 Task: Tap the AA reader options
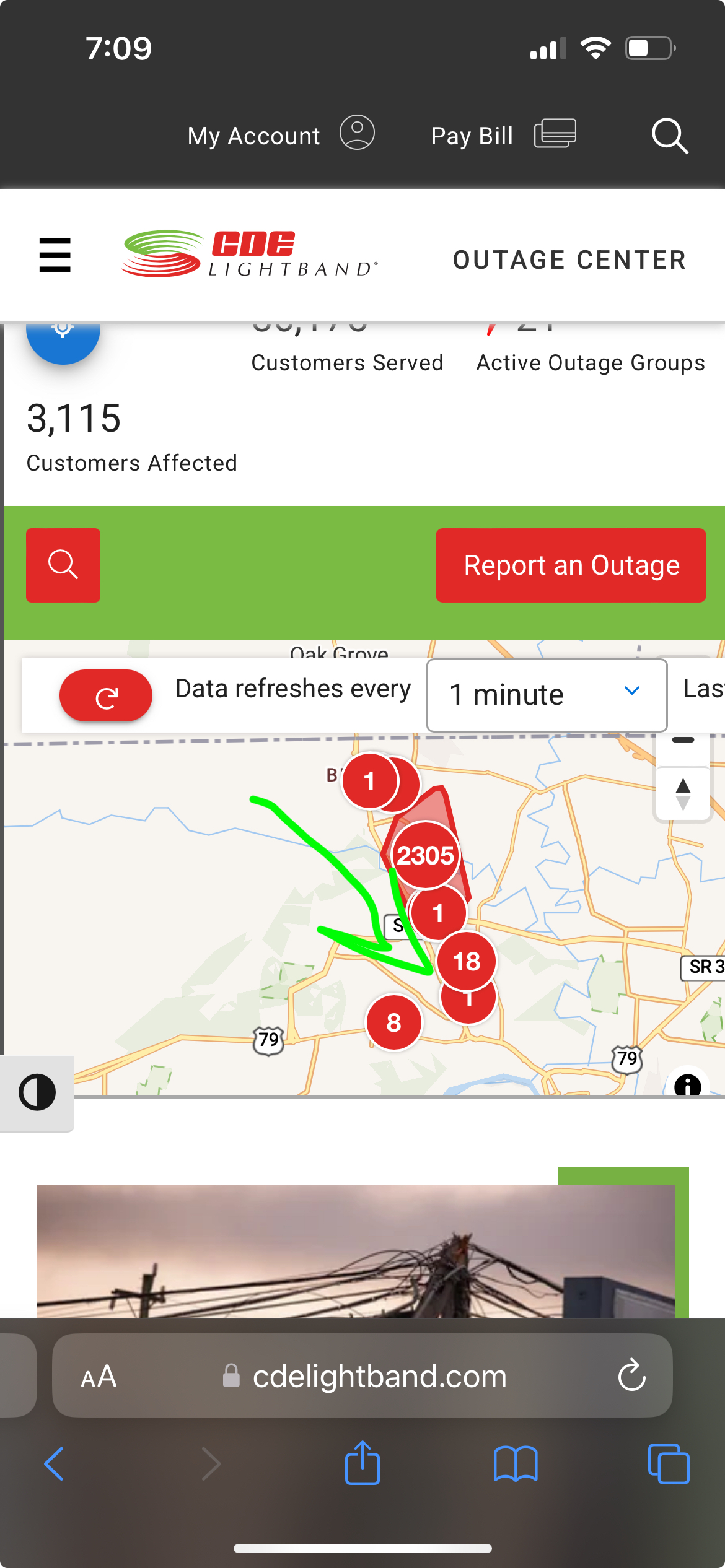99,1376
